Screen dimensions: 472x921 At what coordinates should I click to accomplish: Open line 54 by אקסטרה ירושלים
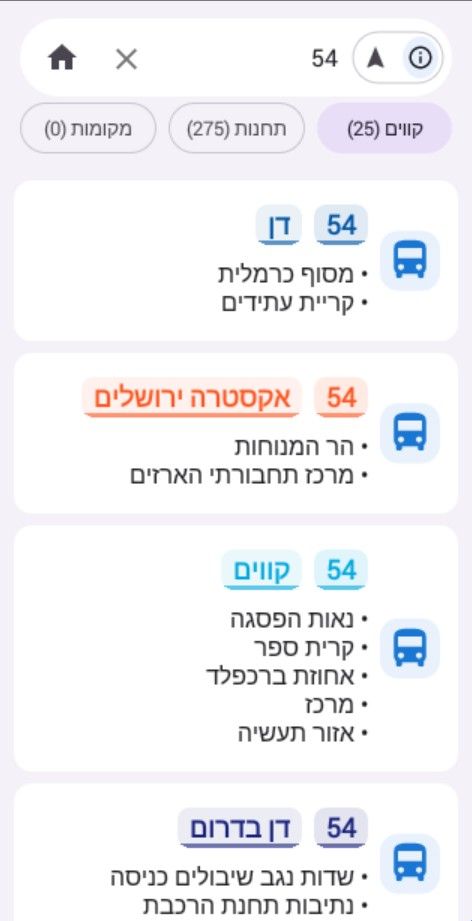(x=236, y=433)
